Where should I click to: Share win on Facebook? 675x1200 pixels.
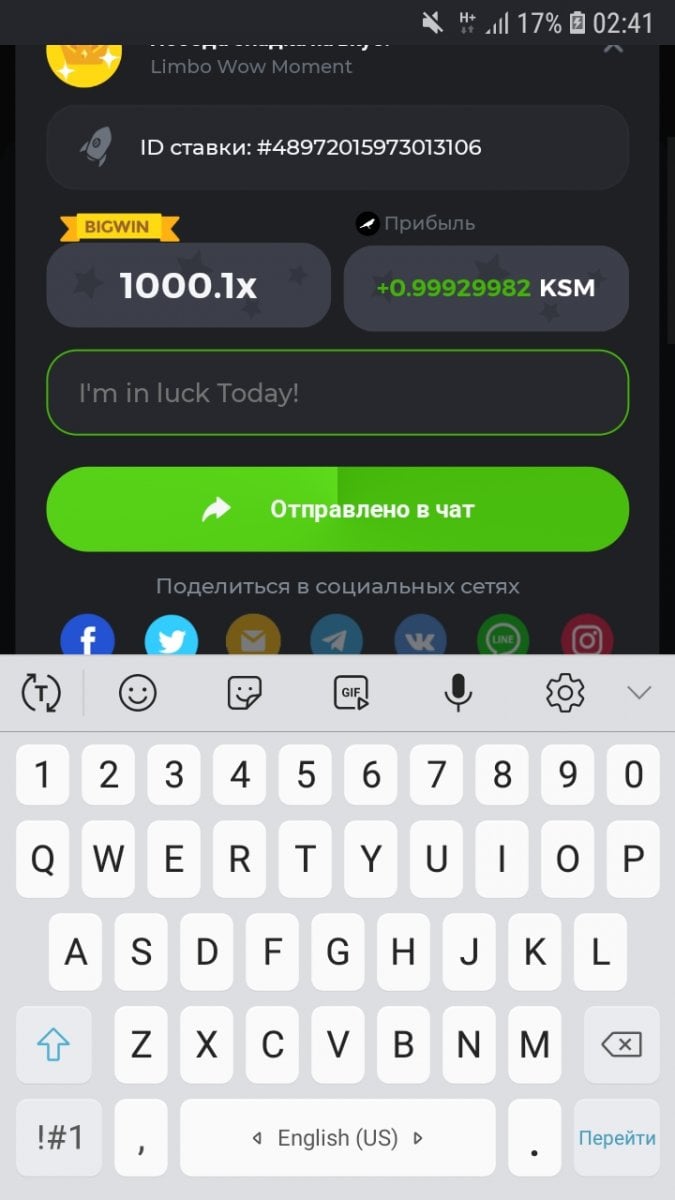(88, 638)
